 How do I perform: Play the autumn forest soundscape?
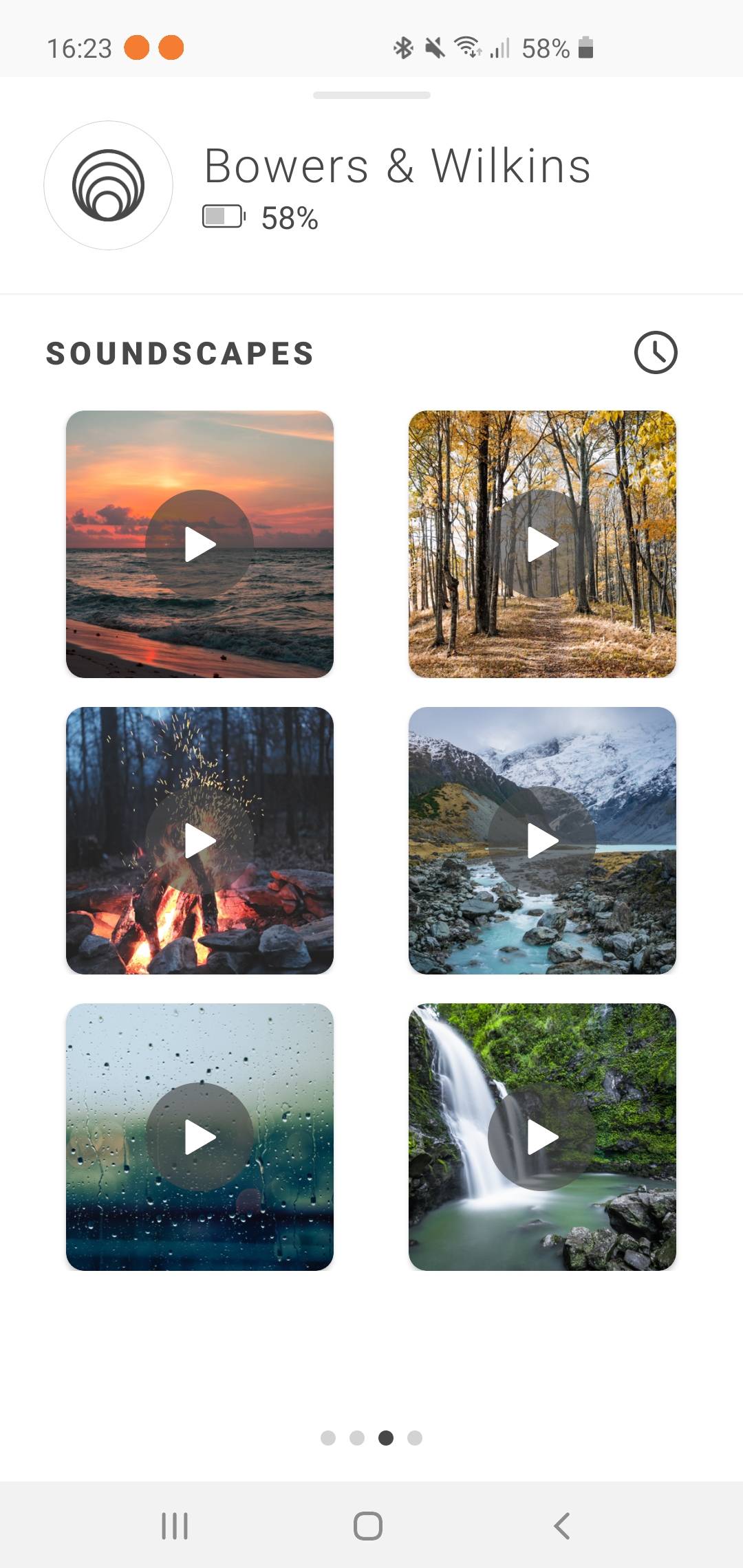[x=542, y=544]
